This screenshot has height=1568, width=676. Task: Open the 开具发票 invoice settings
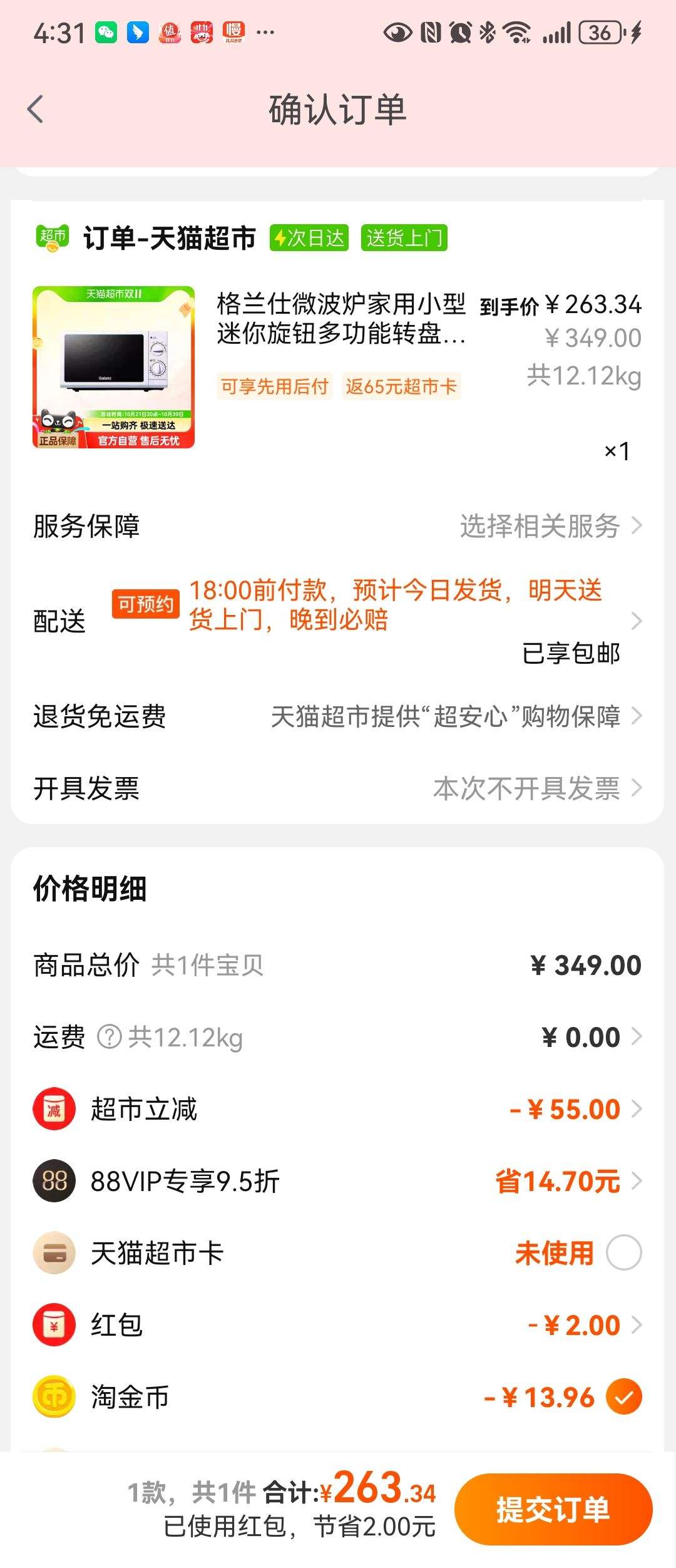tap(537, 788)
